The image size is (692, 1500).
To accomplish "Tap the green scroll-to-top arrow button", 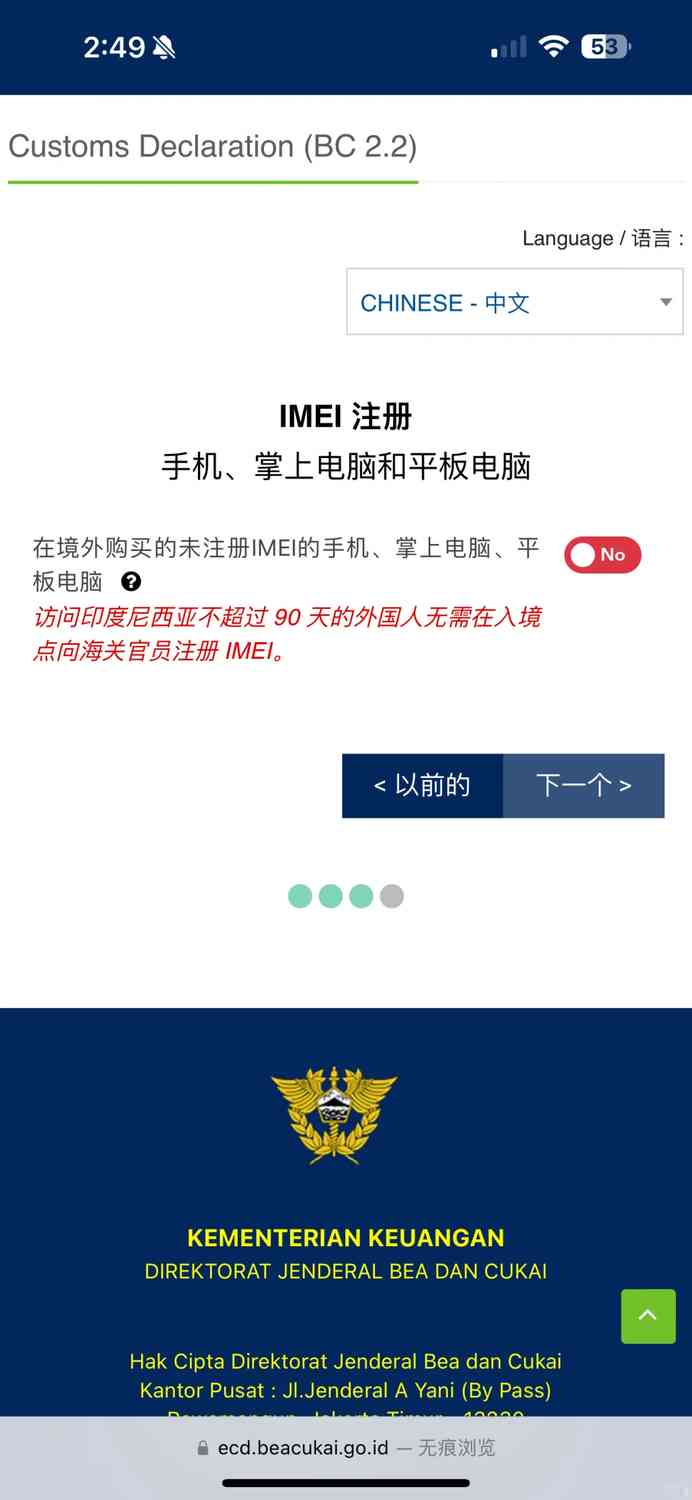I will [648, 1315].
